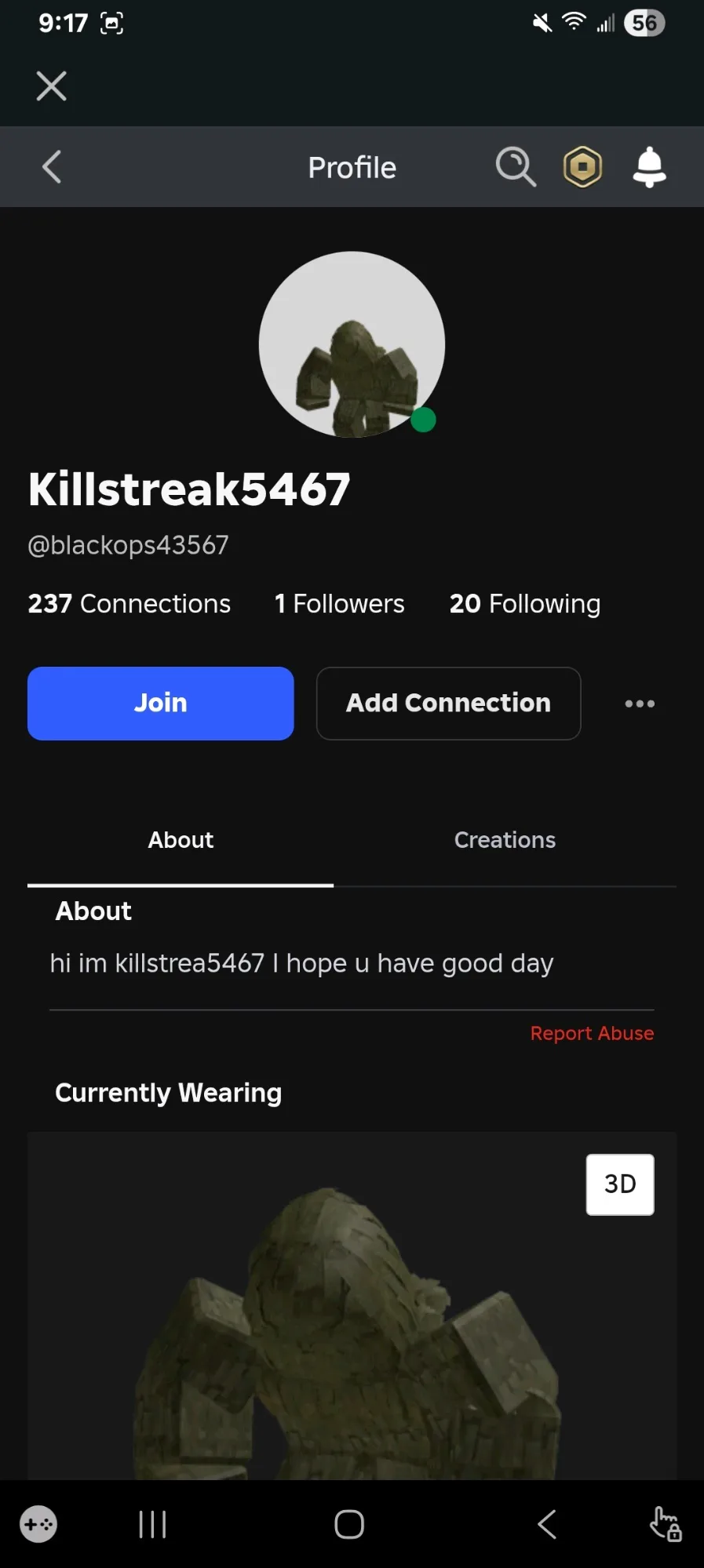Close the app overlay with the X
Screen dimensions: 704x1568
coord(51,85)
